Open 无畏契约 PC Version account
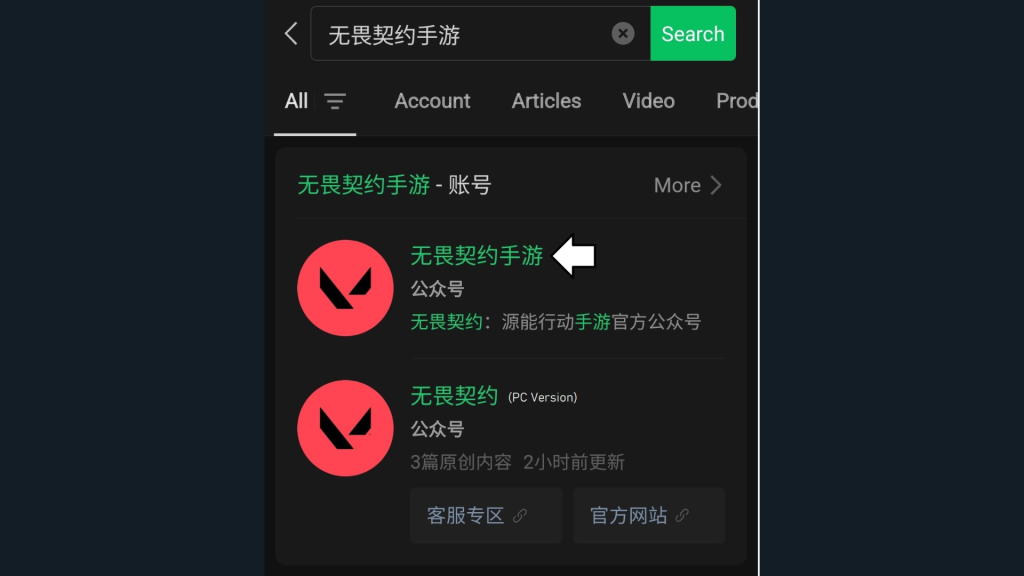Image resolution: width=1024 pixels, height=576 pixels. pyautogui.click(x=454, y=396)
